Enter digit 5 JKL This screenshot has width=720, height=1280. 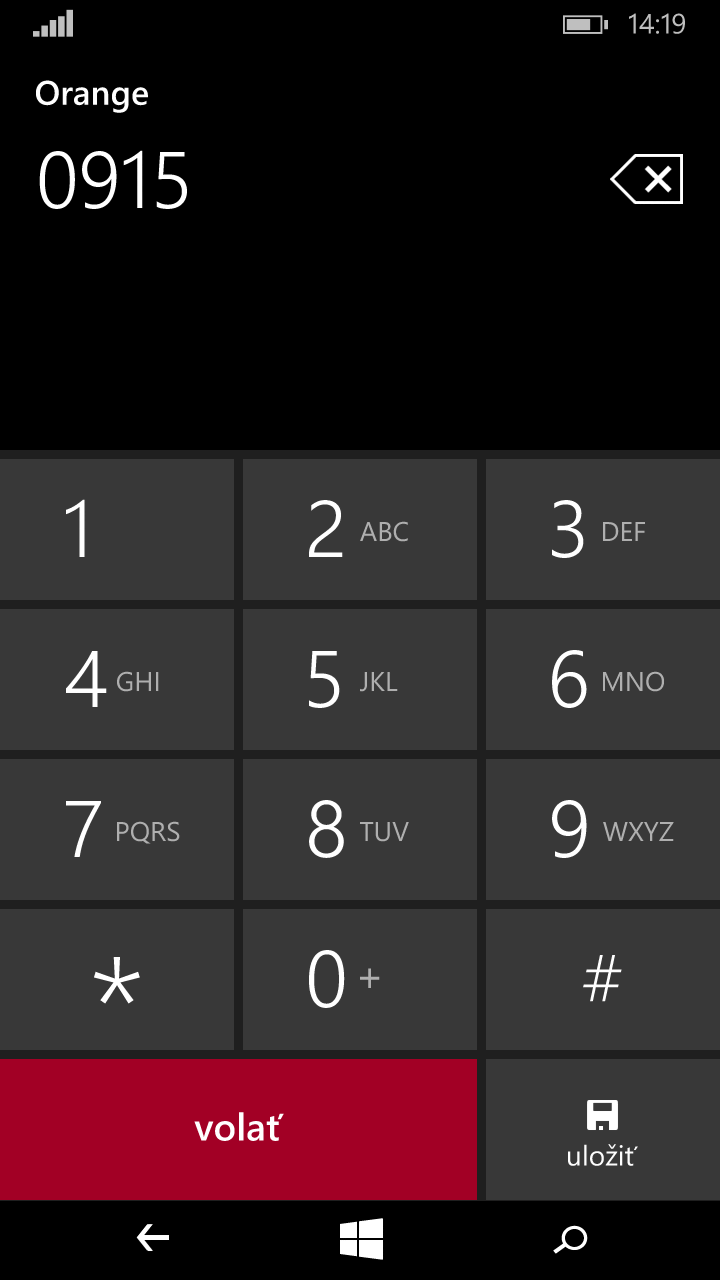(x=360, y=680)
